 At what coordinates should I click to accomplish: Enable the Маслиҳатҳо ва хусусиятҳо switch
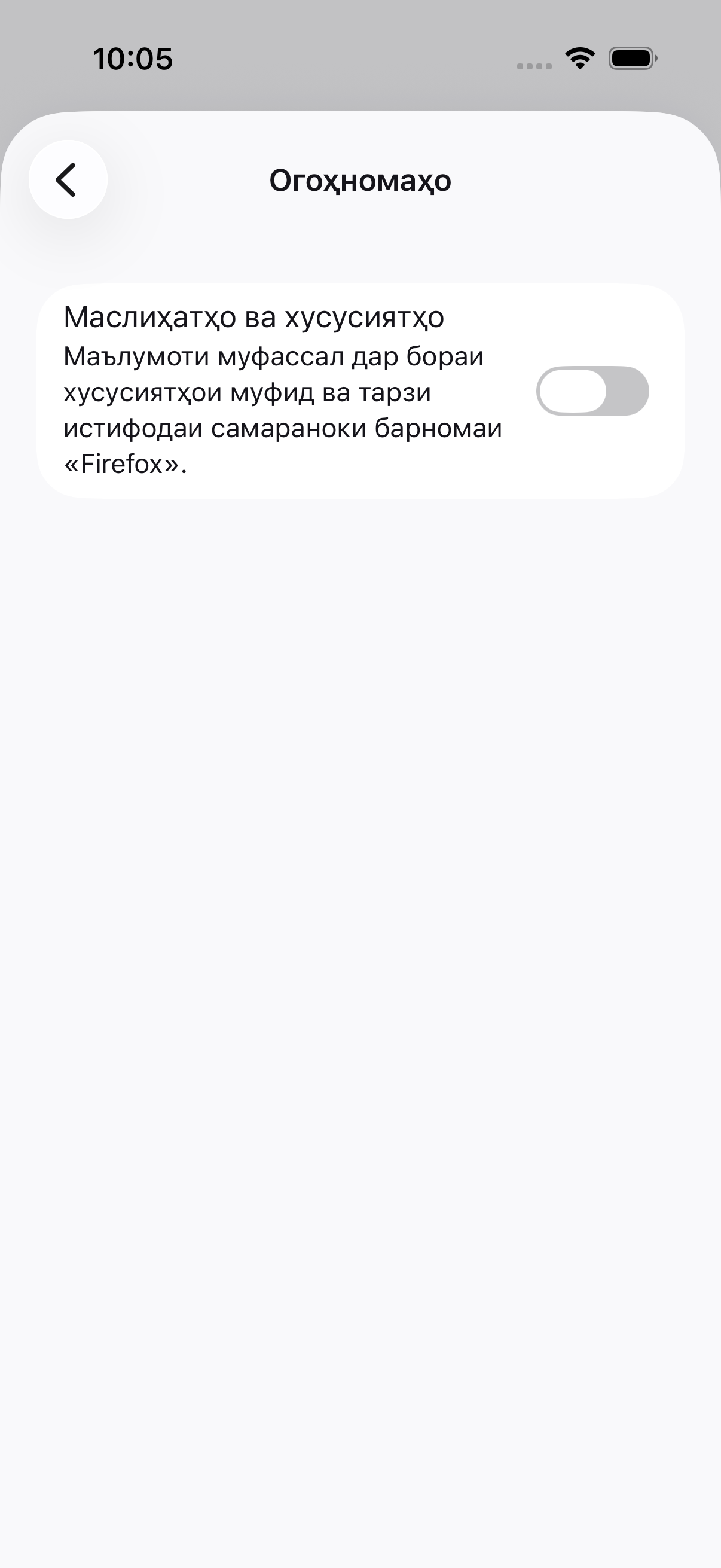pyautogui.click(x=592, y=391)
